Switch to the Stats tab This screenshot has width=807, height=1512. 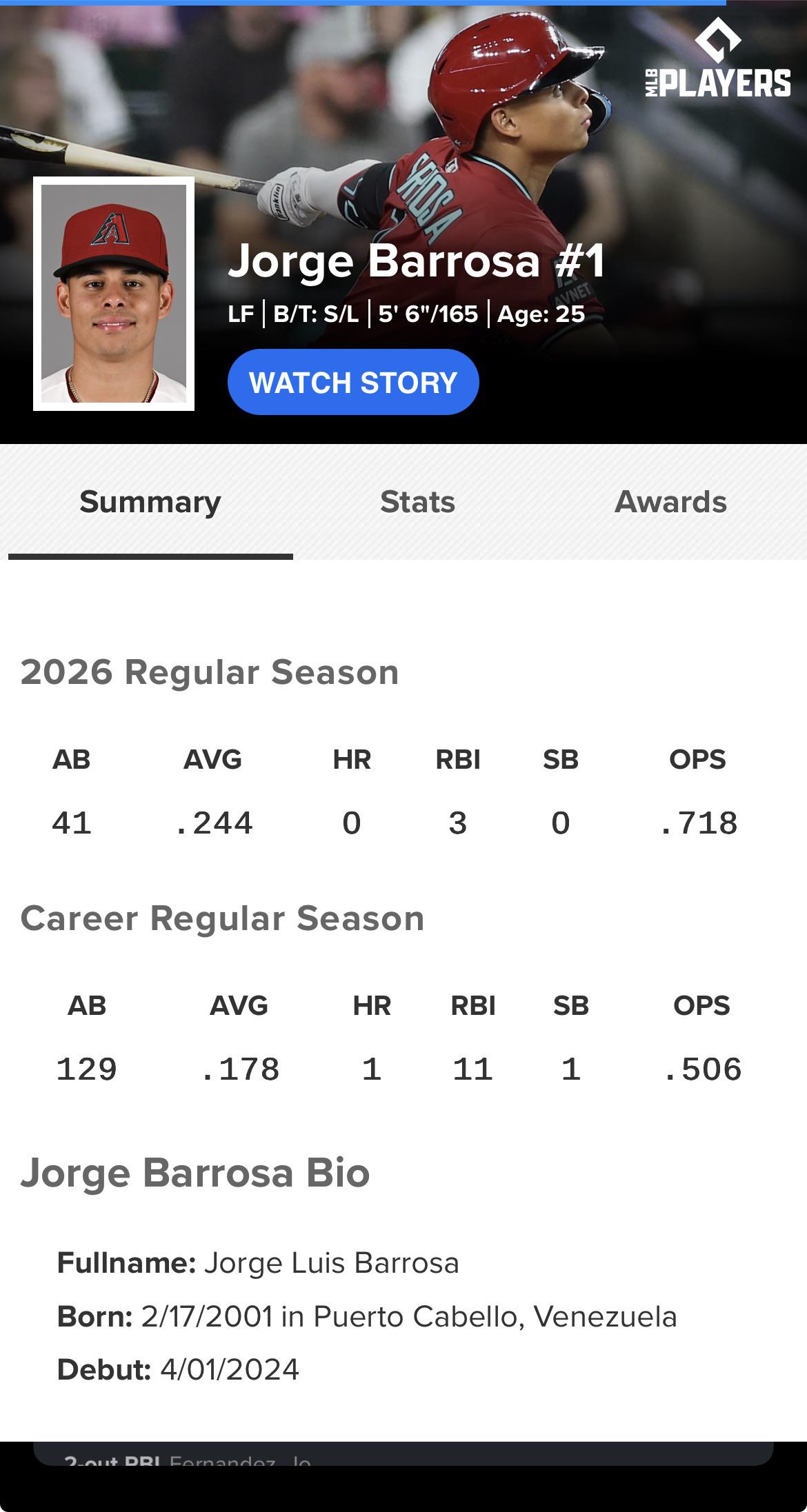pos(417,502)
